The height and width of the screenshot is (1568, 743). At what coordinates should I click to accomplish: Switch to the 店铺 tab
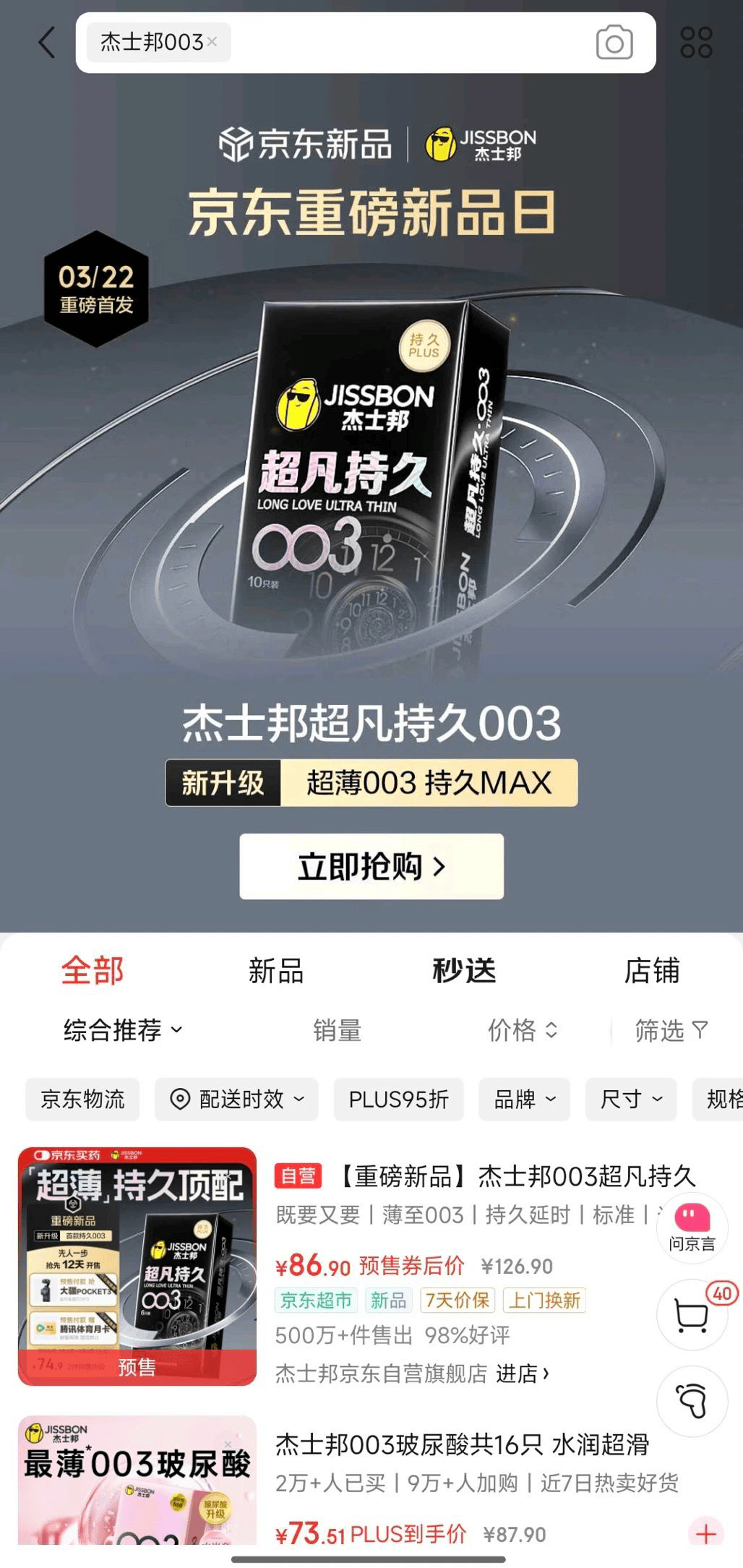(652, 971)
